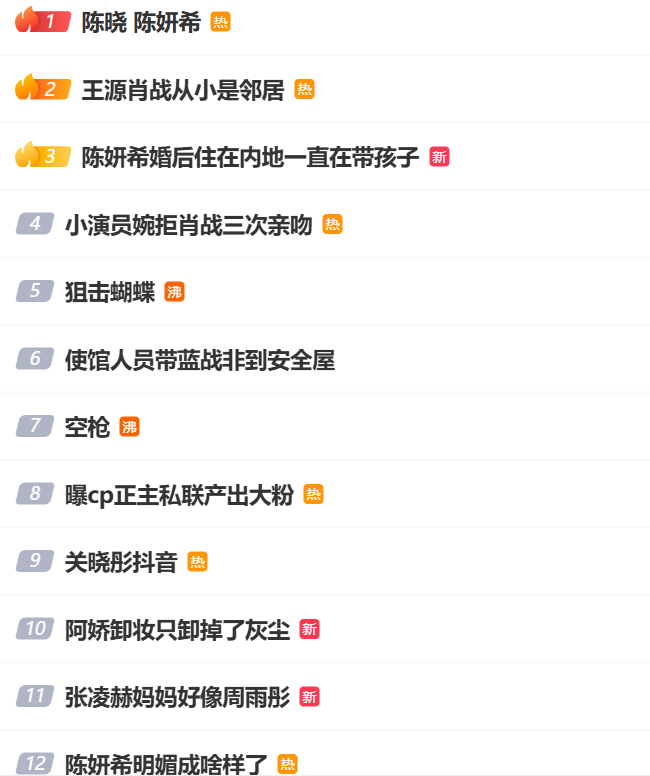Image resolution: width=650 pixels, height=776 pixels.
Task: Select the 狙击蝴蝶 hot search
Action: click(110, 292)
